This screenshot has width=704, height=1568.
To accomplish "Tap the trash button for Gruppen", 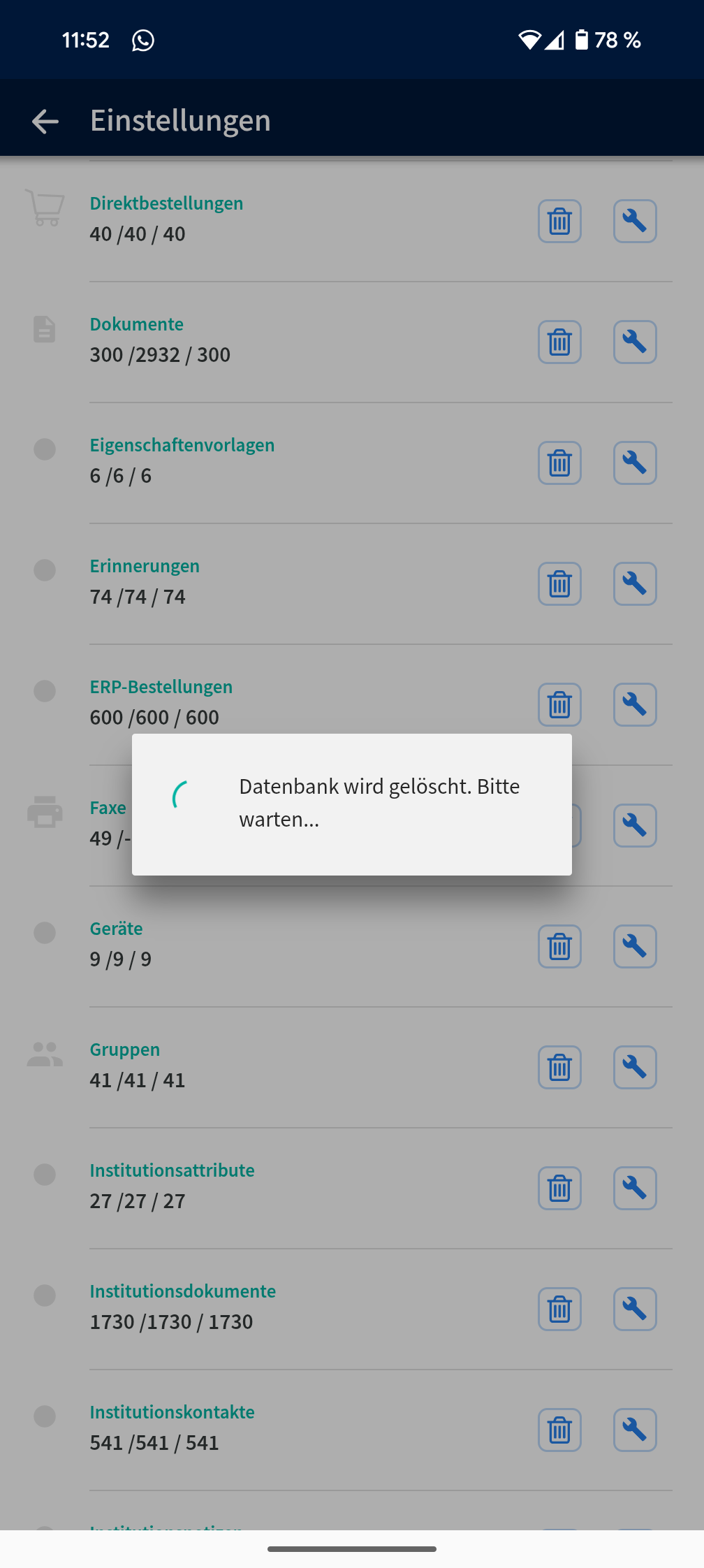I will pyautogui.click(x=559, y=1068).
